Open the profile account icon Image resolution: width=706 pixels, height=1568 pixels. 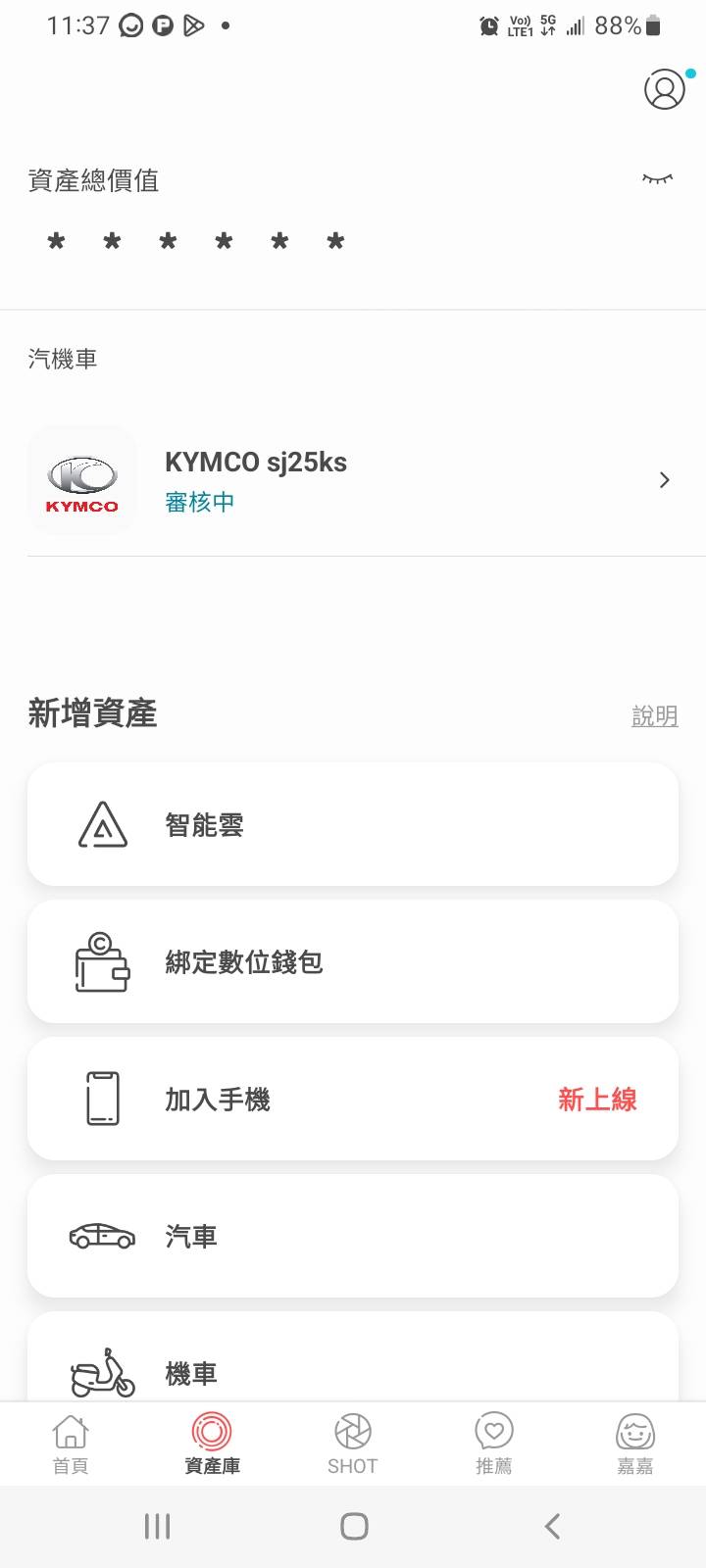[664, 89]
